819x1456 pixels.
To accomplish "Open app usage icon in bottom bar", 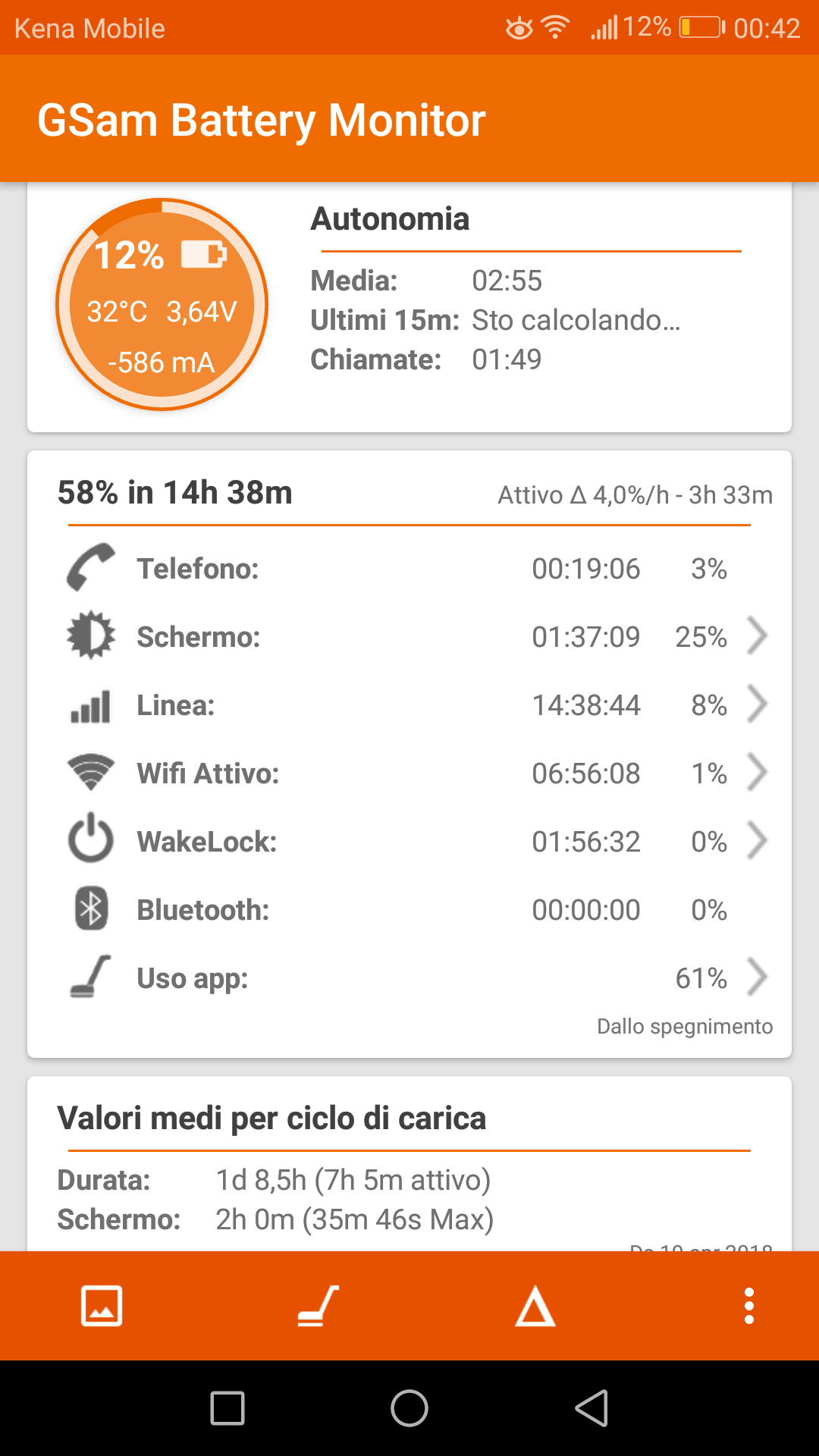I will [x=318, y=1306].
